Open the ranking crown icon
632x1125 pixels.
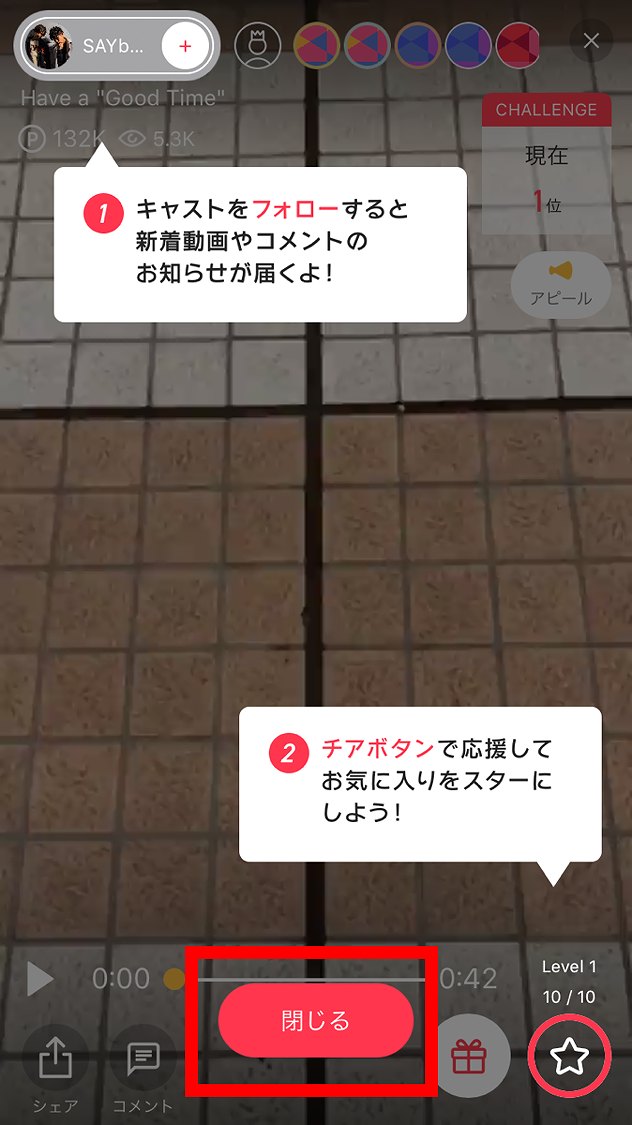click(x=257, y=45)
